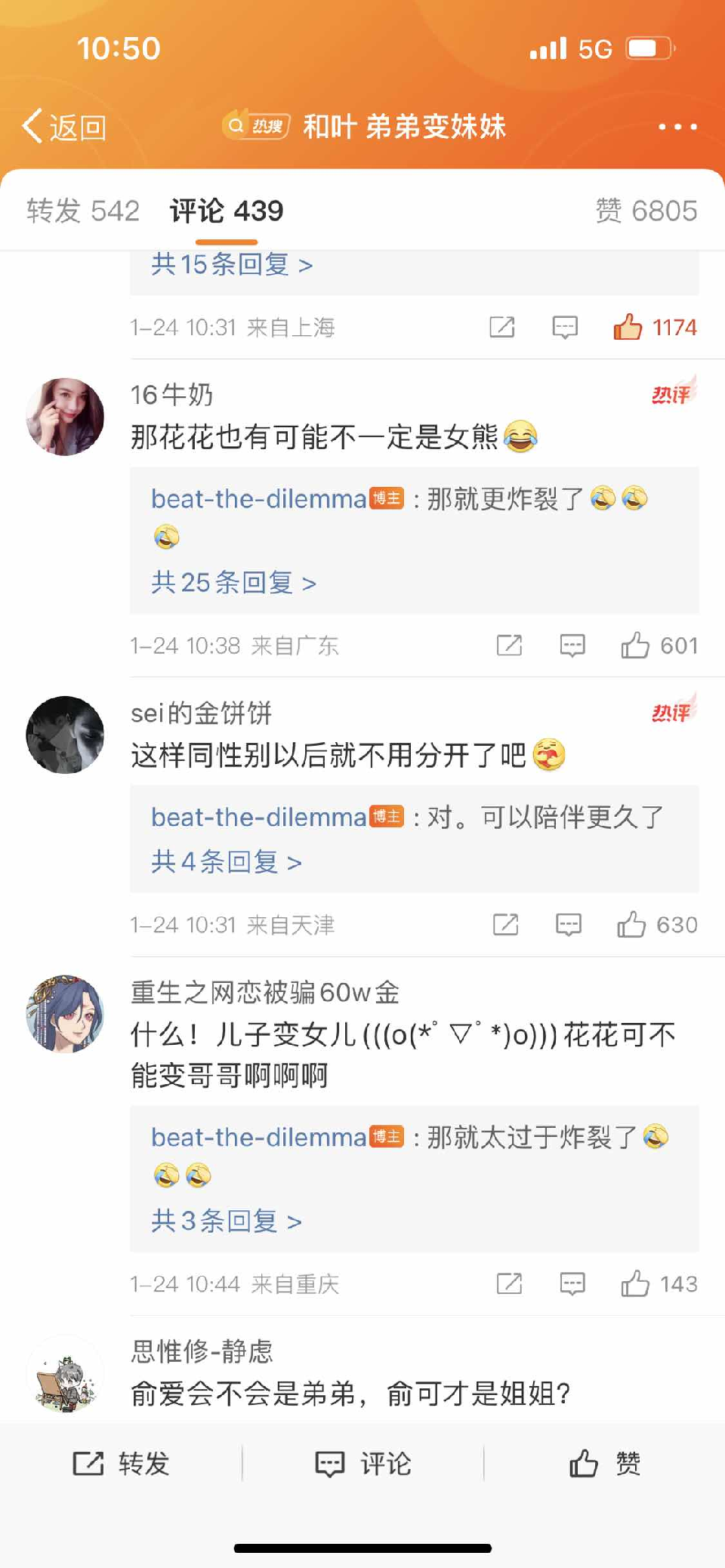Expand 共15条回复 replies
Image resolution: width=725 pixels, height=1568 pixels.
point(231,265)
